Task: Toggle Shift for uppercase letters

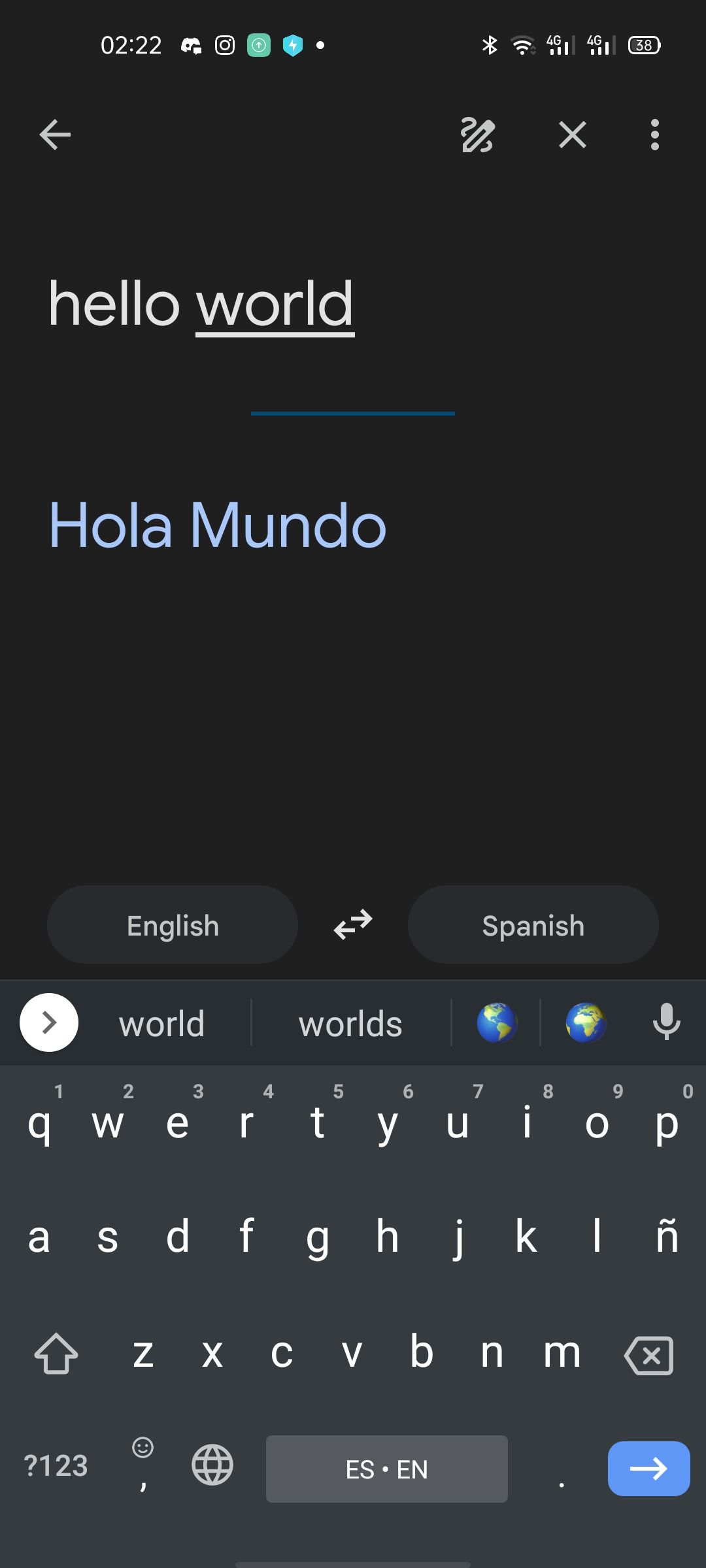Action: (56, 1353)
